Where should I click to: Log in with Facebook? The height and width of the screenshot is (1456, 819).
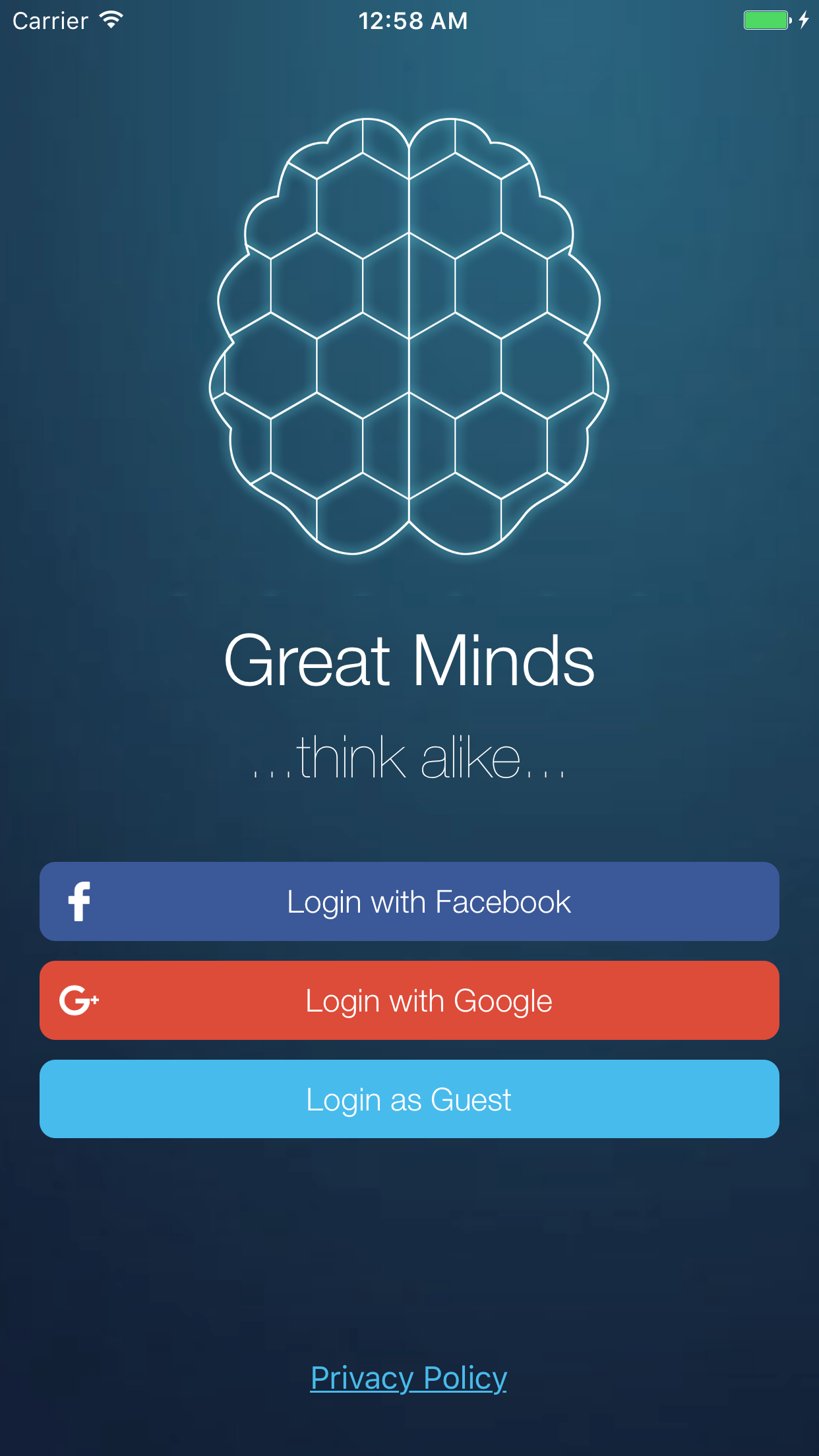[409, 901]
